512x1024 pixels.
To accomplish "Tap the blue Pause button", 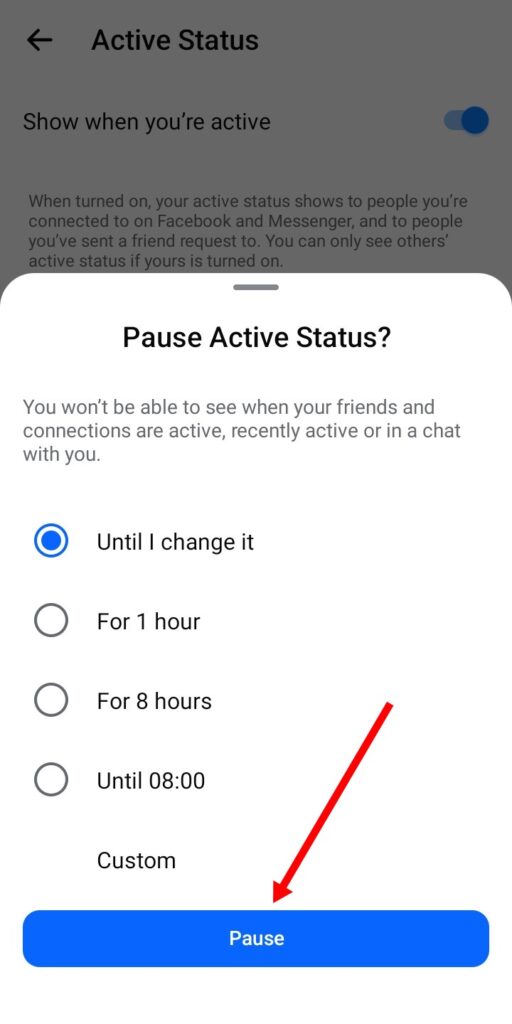I will click(x=256, y=938).
